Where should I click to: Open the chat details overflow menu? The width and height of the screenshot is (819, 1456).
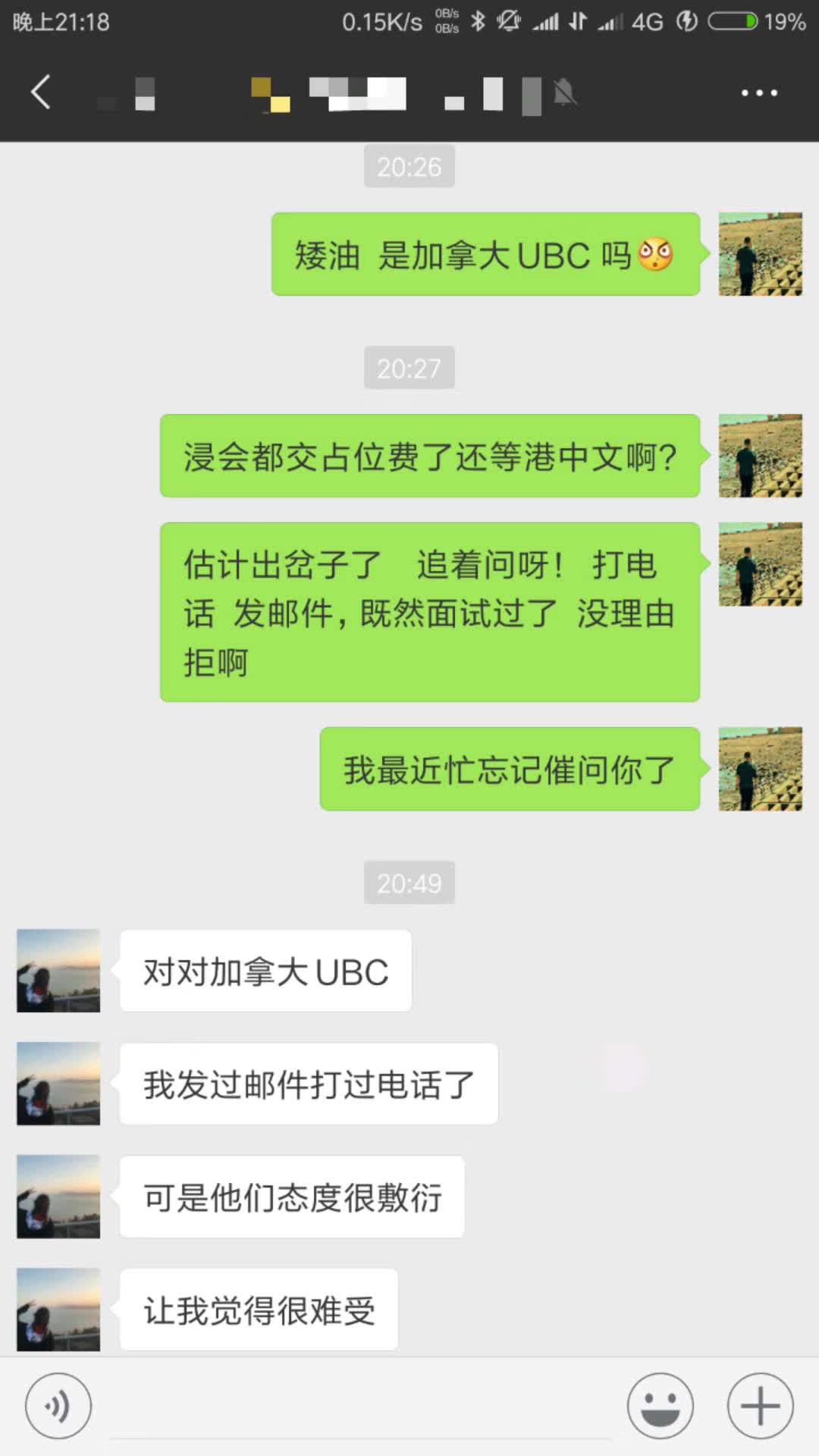(759, 93)
